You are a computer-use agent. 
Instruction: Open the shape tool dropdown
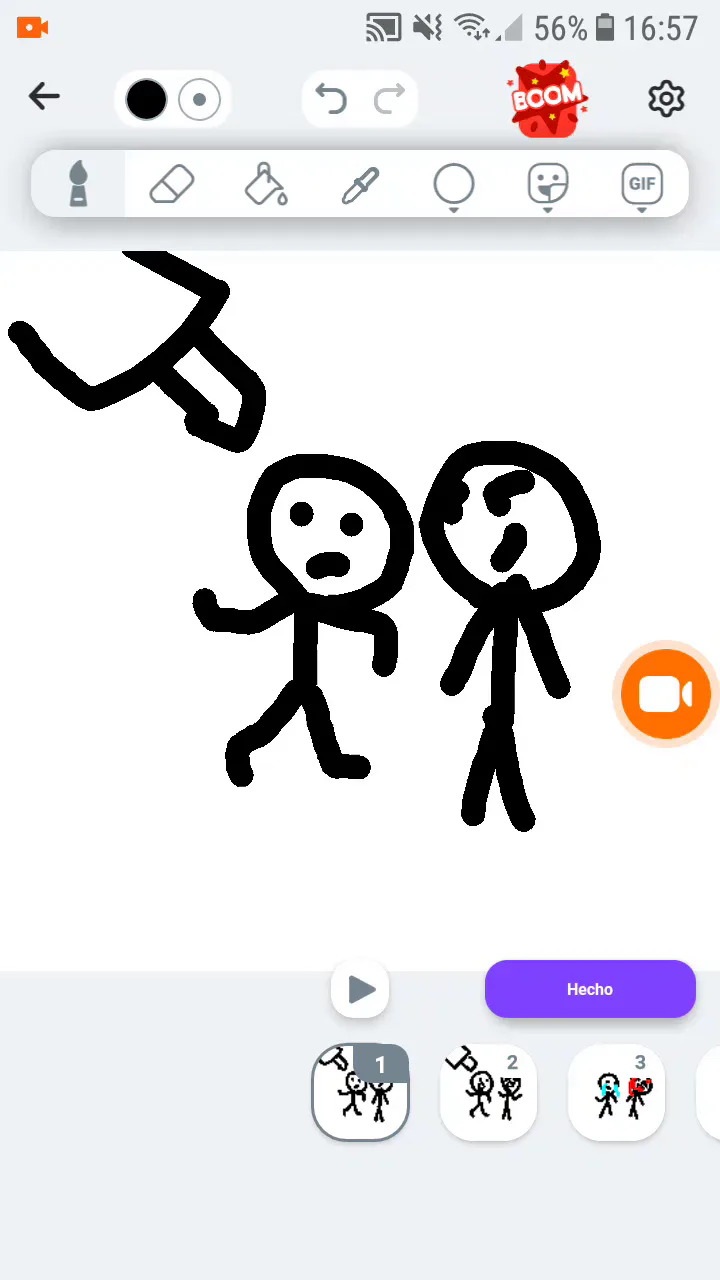(453, 187)
